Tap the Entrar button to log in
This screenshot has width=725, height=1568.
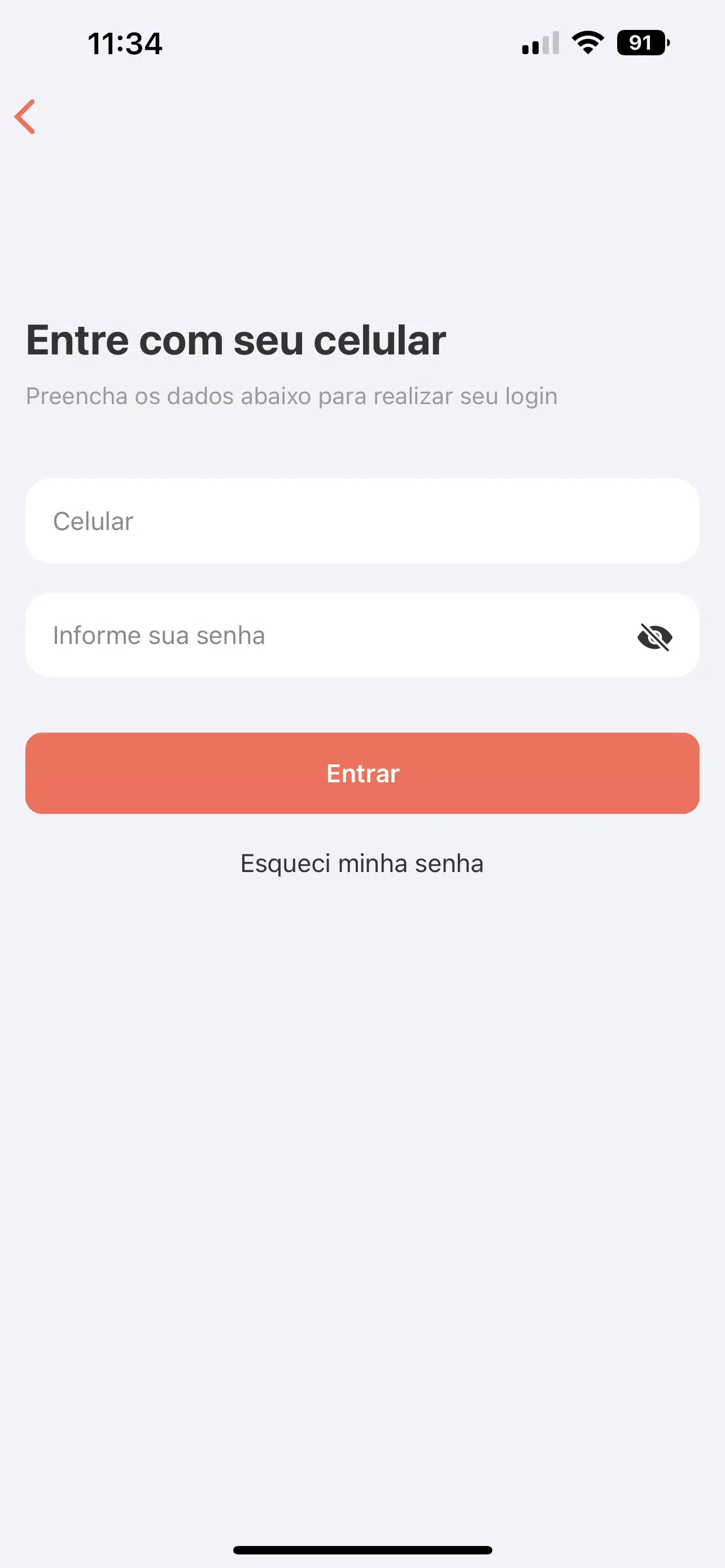[x=362, y=773]
